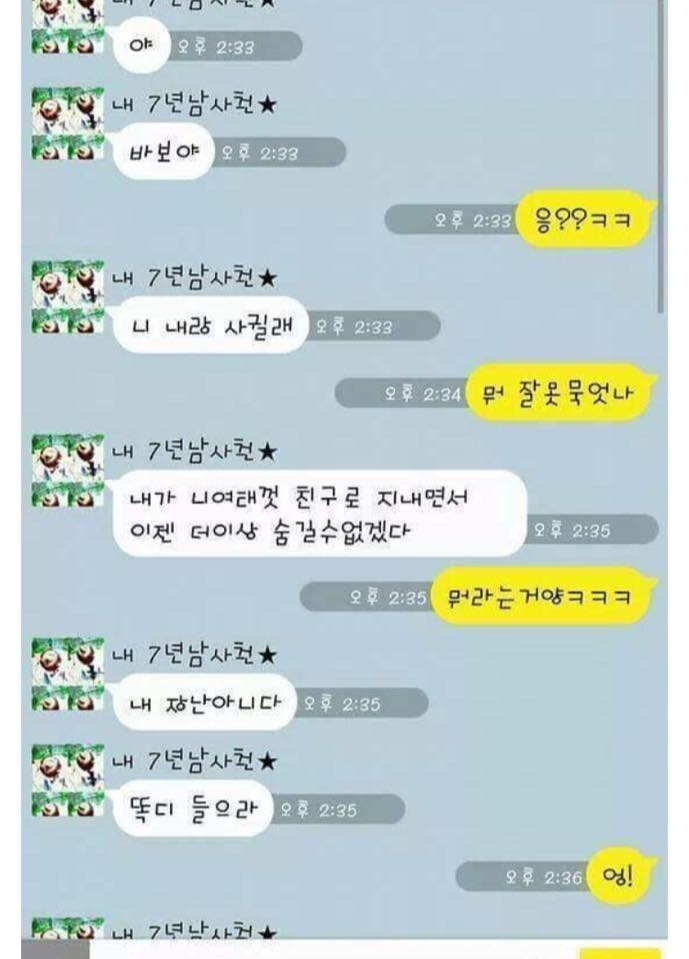This screenshot has height=959, width=689.
Task: Open sender's profile photo above the 바보야 message
Action: (x=67, y=123)
